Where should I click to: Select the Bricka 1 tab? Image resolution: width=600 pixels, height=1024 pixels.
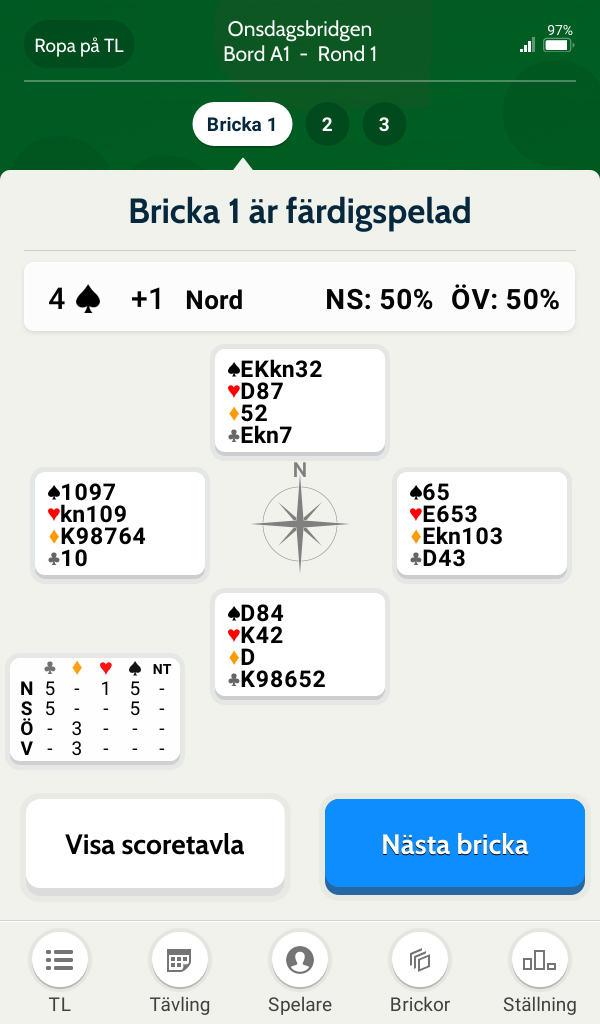pyautogui.click(x=242, y=124)
